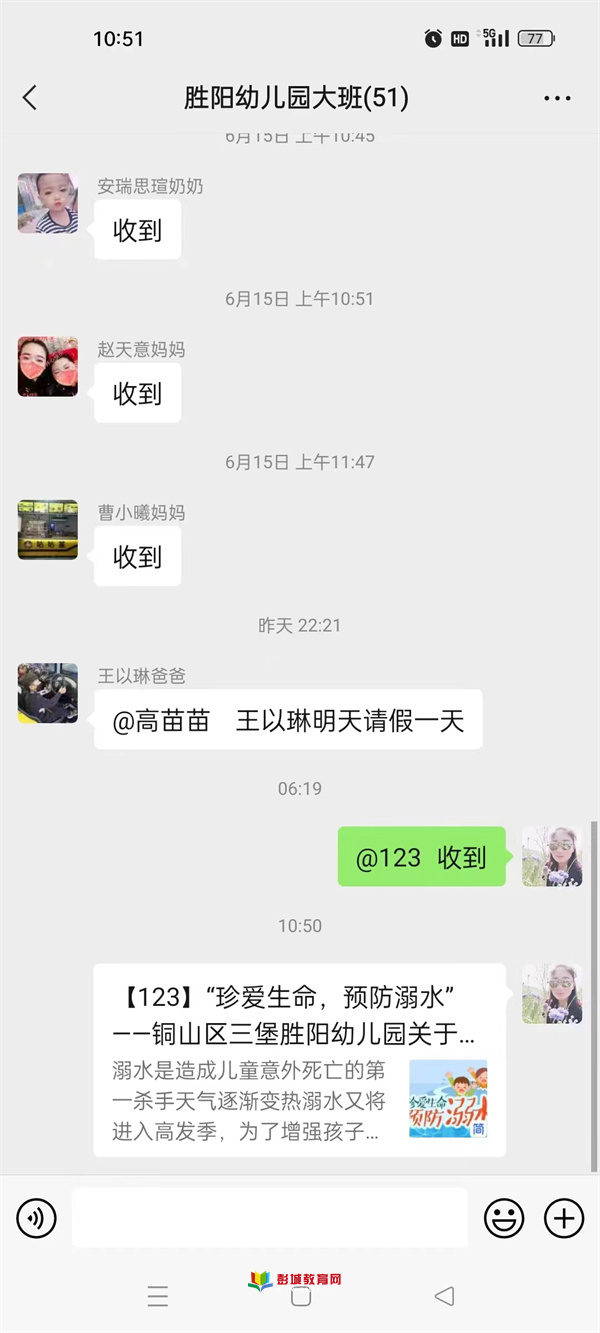View 曹小曦妈妈's profile avatar
This screenshot has width=600, height=1333.
click(x=48, y=530)
